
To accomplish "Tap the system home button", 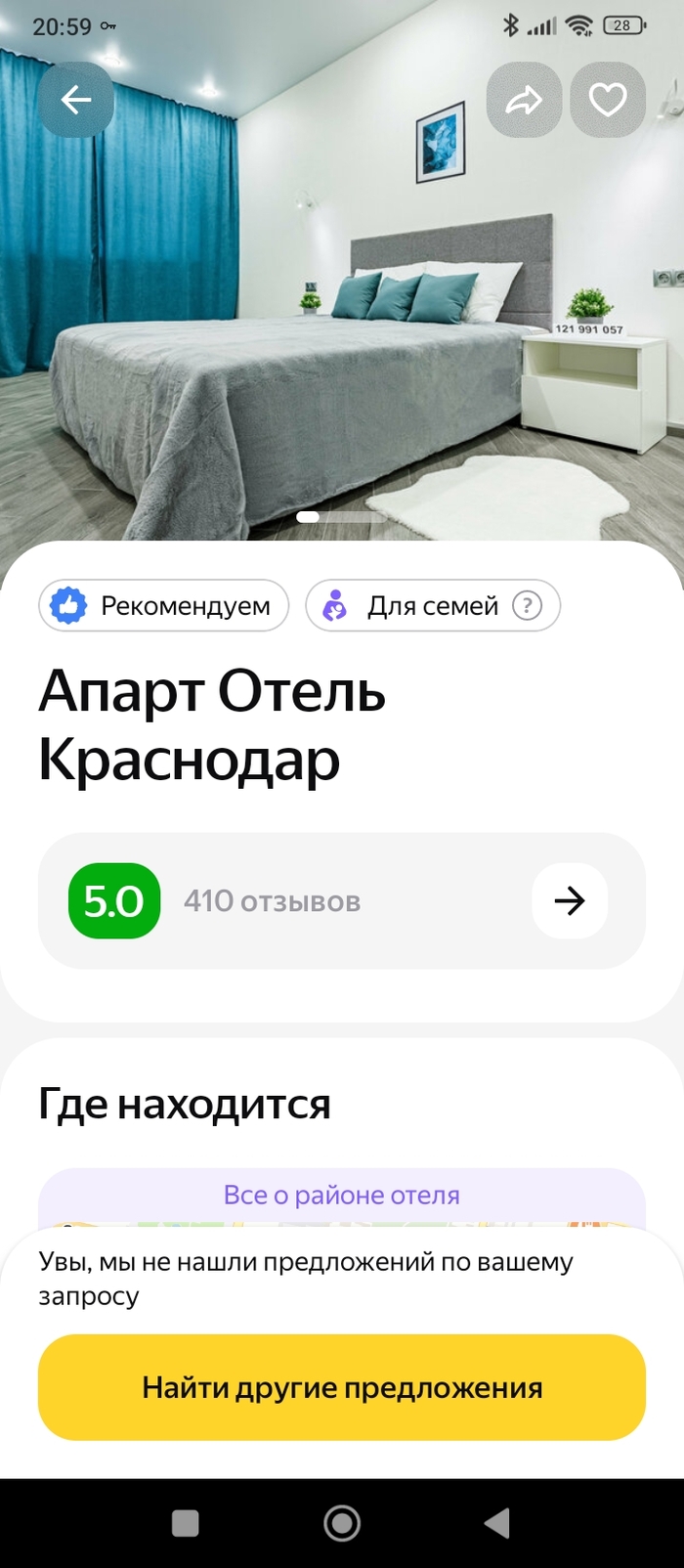I will (341, 1522).
